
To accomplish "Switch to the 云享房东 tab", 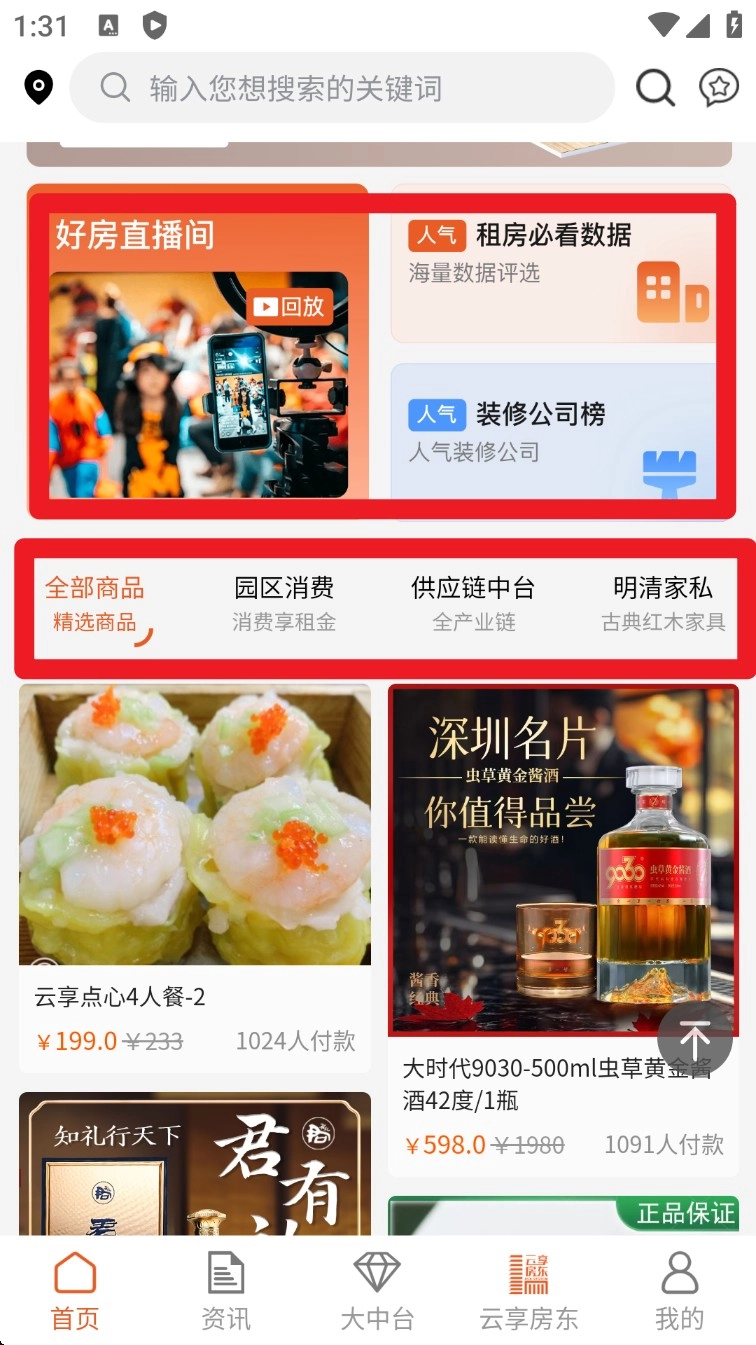I will point(529,1291).
